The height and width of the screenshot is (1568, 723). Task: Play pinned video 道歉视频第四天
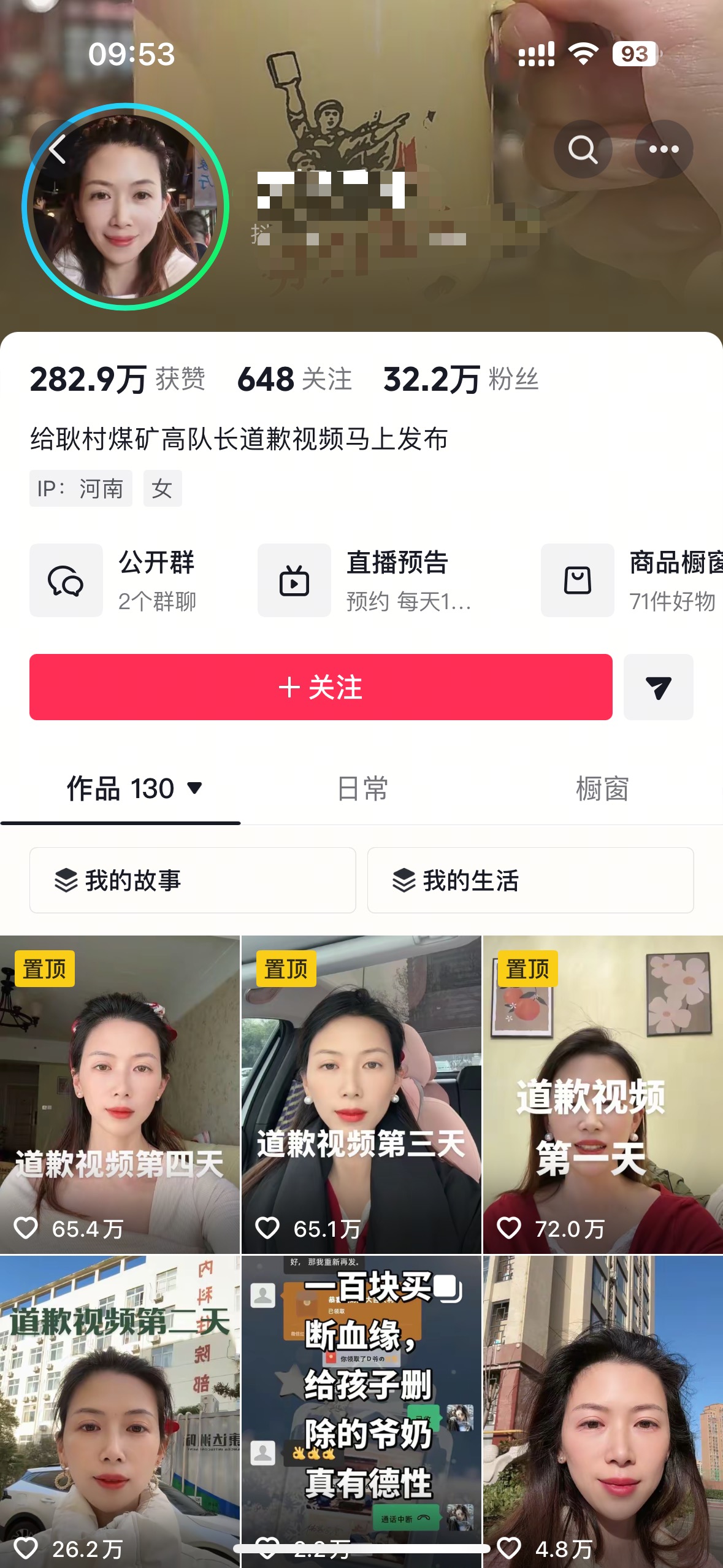(x=120, y=1095)
